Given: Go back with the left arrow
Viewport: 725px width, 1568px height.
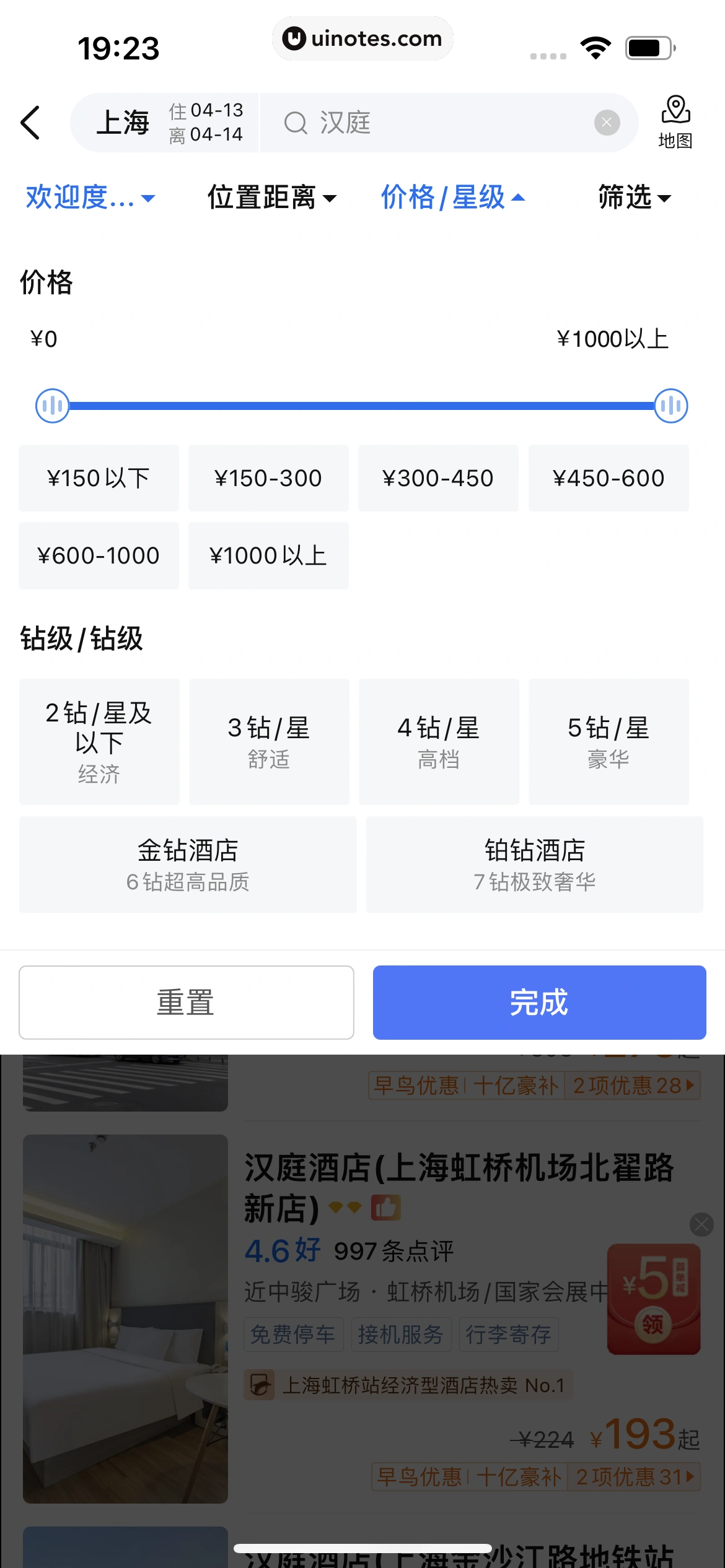Looking at the screenshot, I should click(x=31, y=123).
